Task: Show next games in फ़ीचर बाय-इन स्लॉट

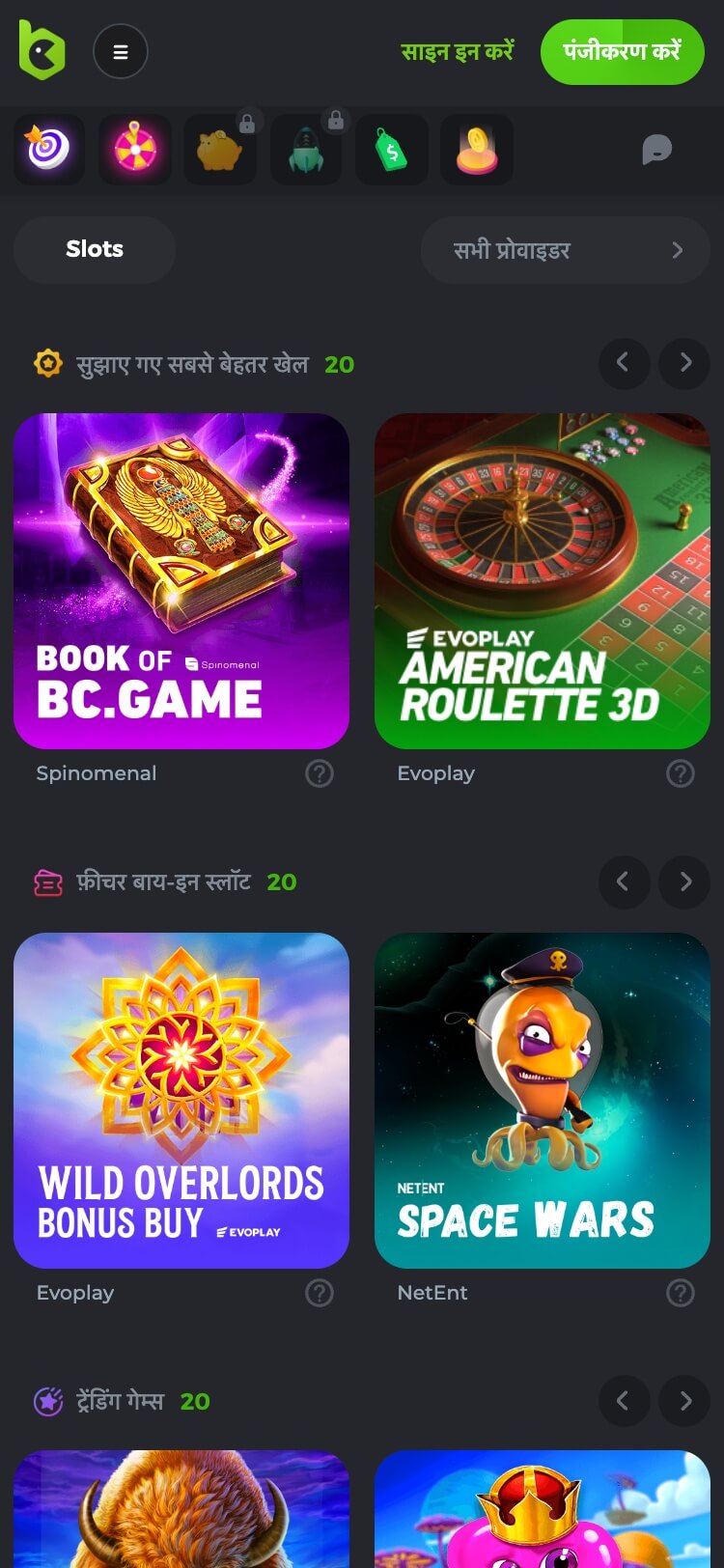Action: point(684,882)
